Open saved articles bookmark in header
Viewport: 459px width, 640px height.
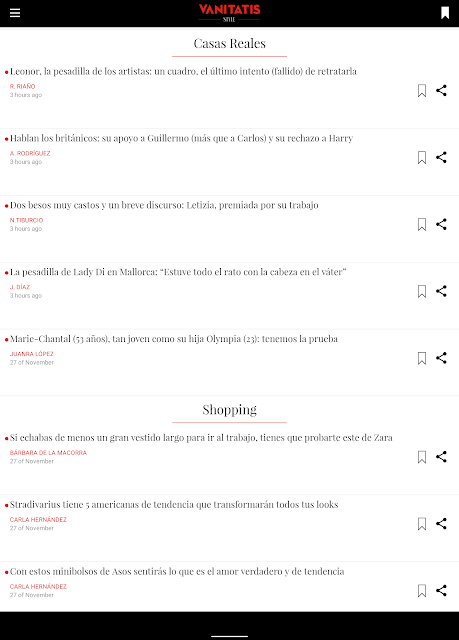click(445, 13)
